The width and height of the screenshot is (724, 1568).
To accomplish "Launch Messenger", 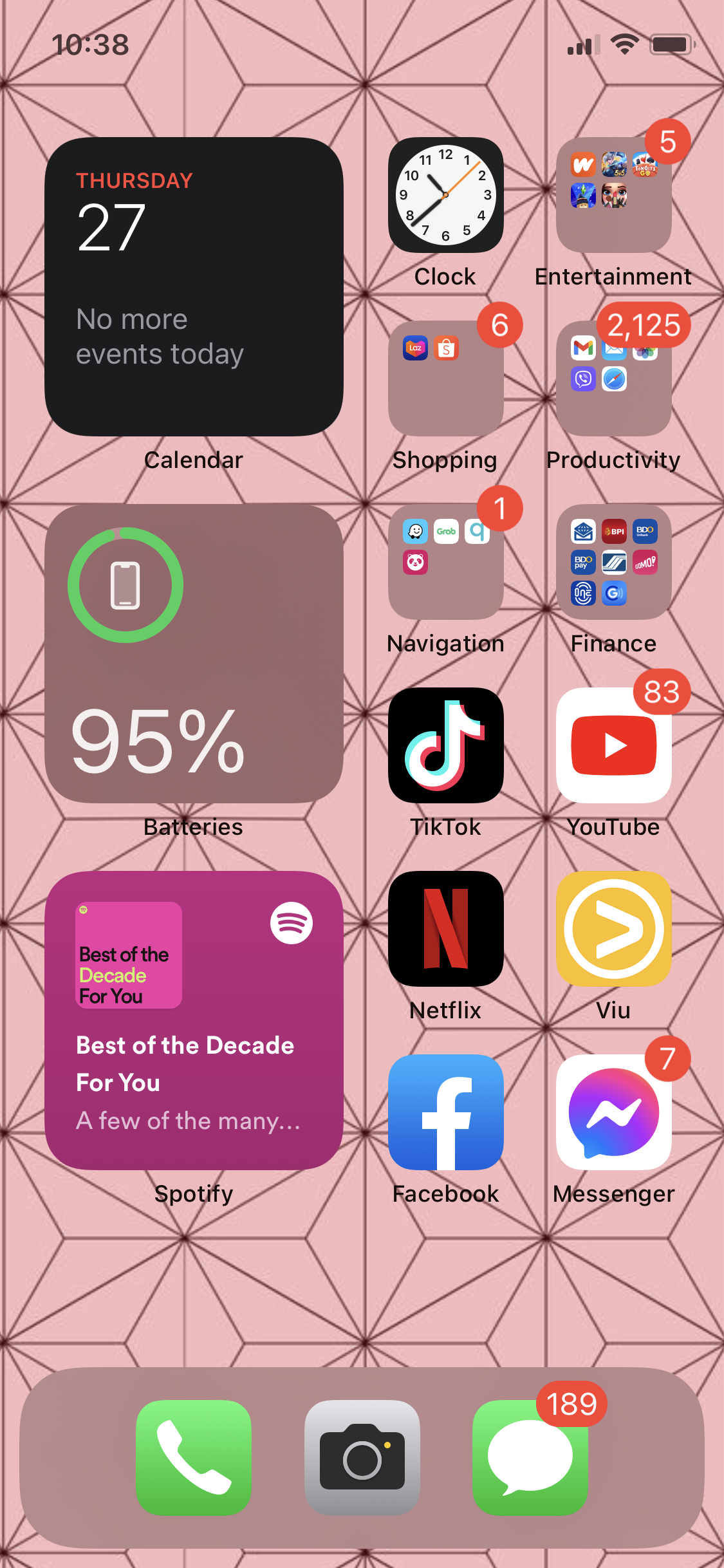I will [x=613, y=1112].
